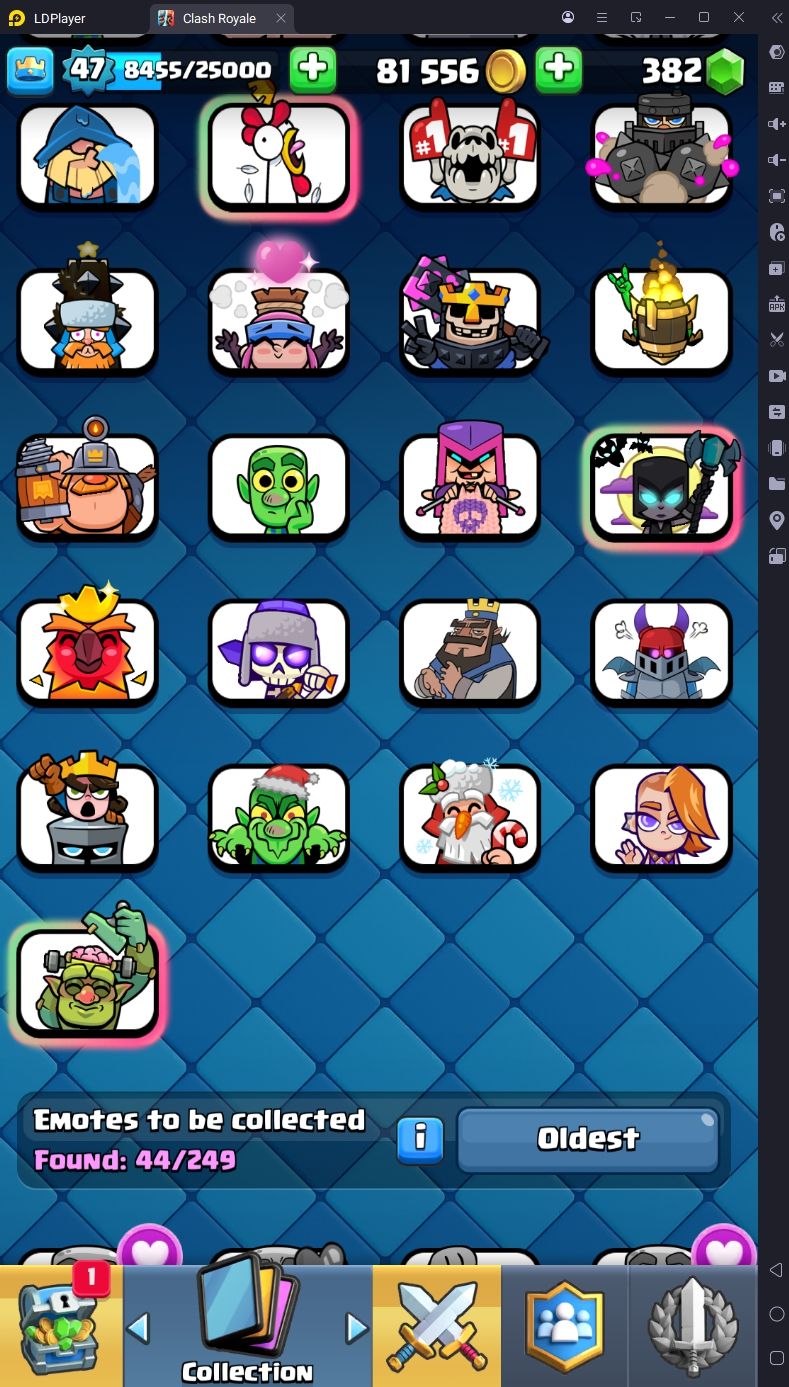This screenshot has height=1387, width=789.
Task: Select the thinking king emote
Action: click(470, 651)
